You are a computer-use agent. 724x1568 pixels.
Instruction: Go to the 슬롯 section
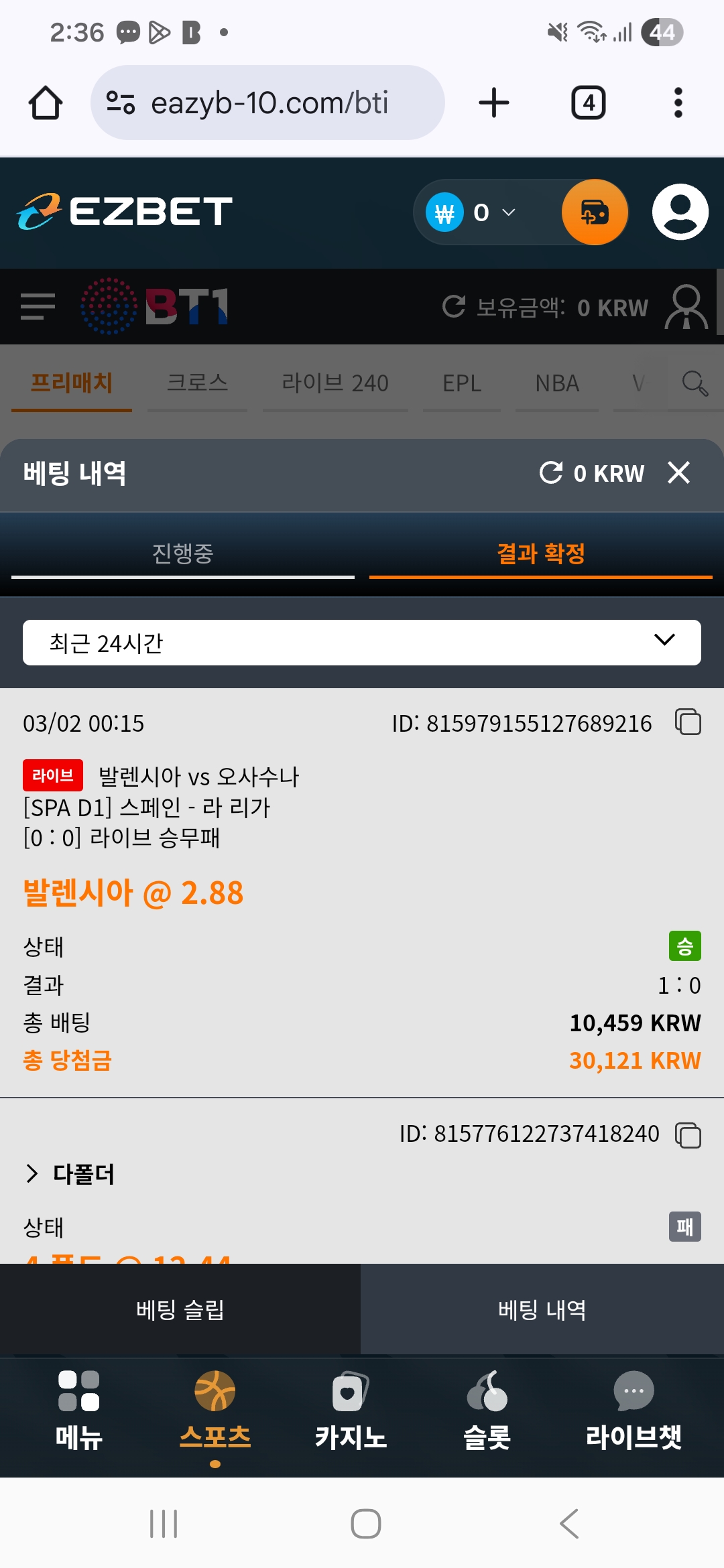pyautogui.click(x=487, y=1409)
